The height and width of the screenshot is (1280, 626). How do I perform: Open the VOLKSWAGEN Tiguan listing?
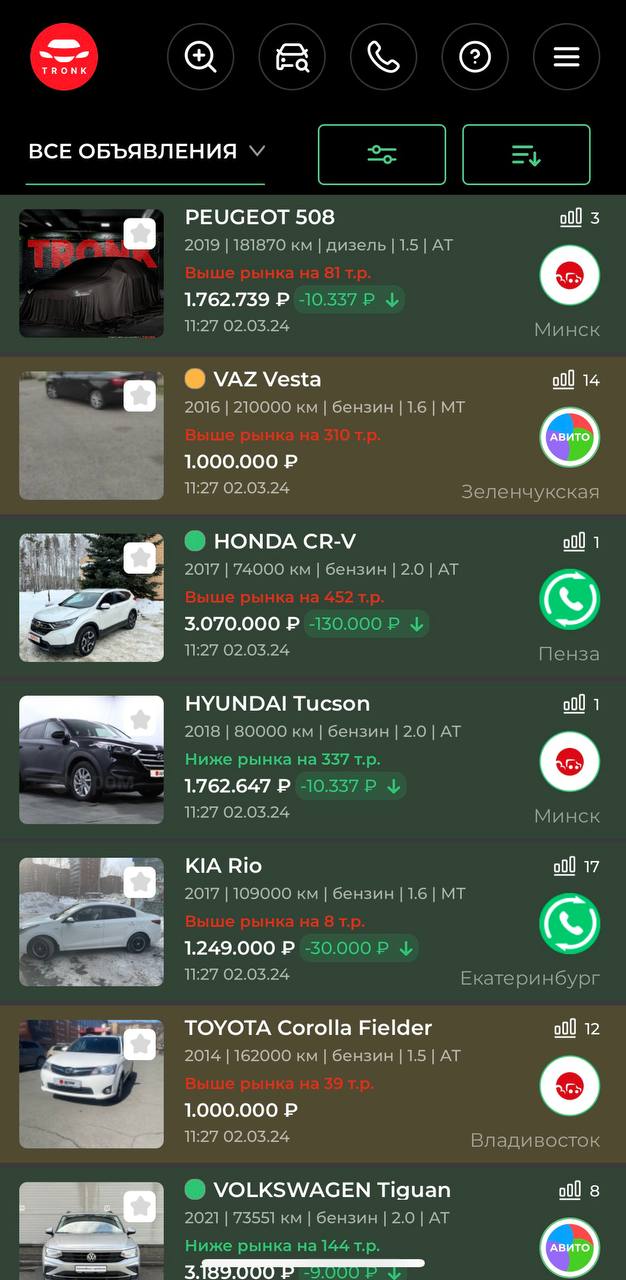point(331,1190)
